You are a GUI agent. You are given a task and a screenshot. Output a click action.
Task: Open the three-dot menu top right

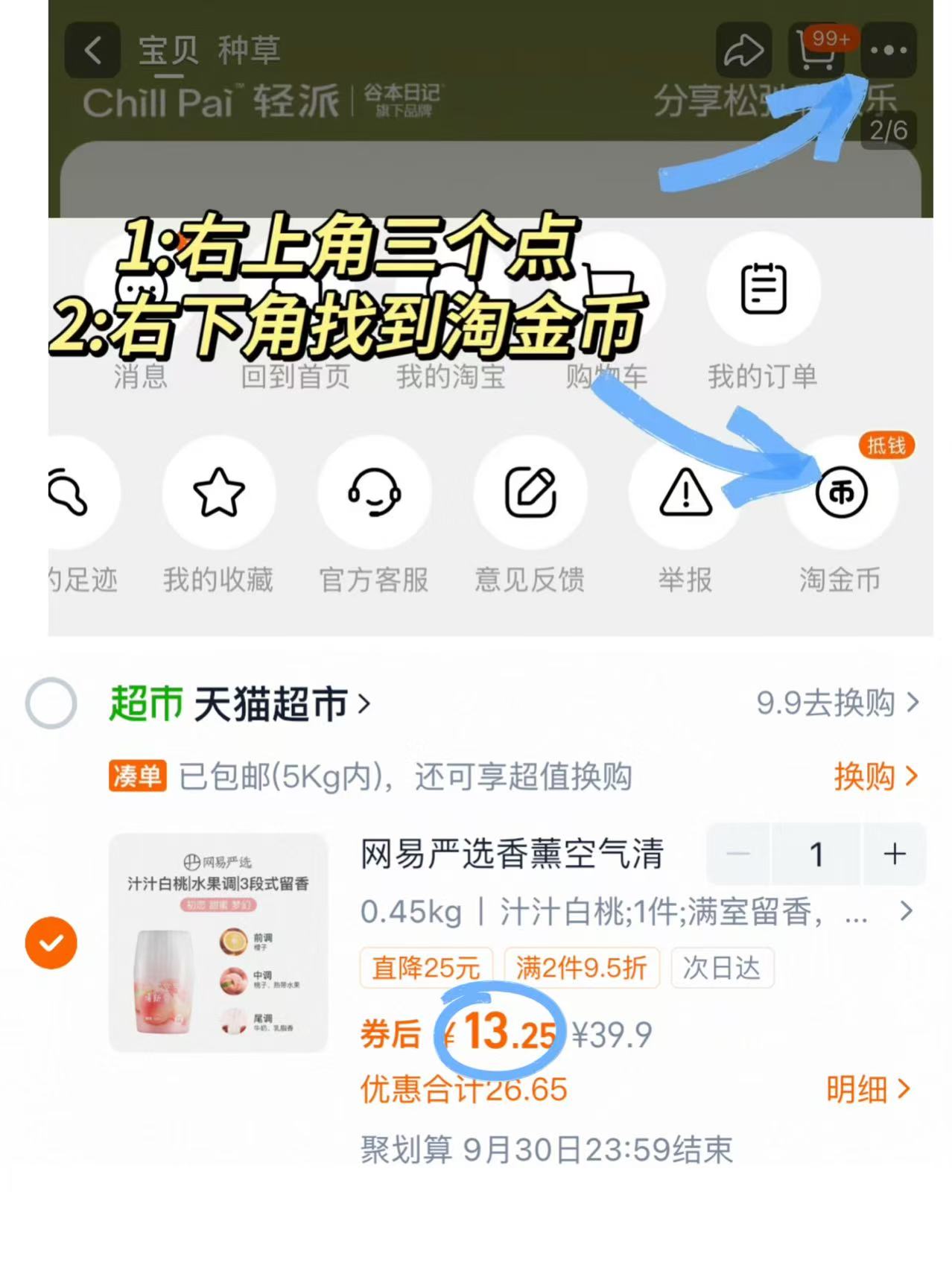tap(889, 51)
